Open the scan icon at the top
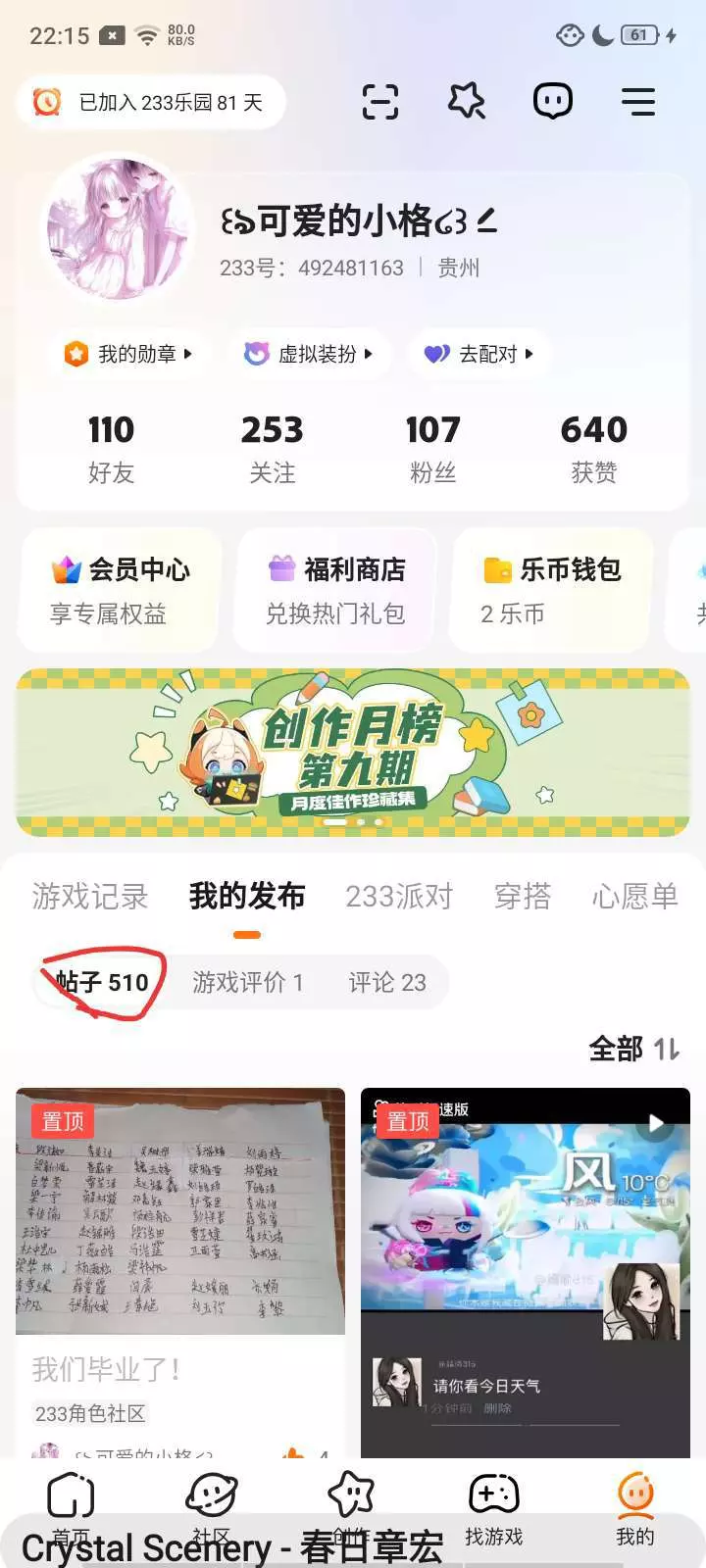 pos(380,101)
